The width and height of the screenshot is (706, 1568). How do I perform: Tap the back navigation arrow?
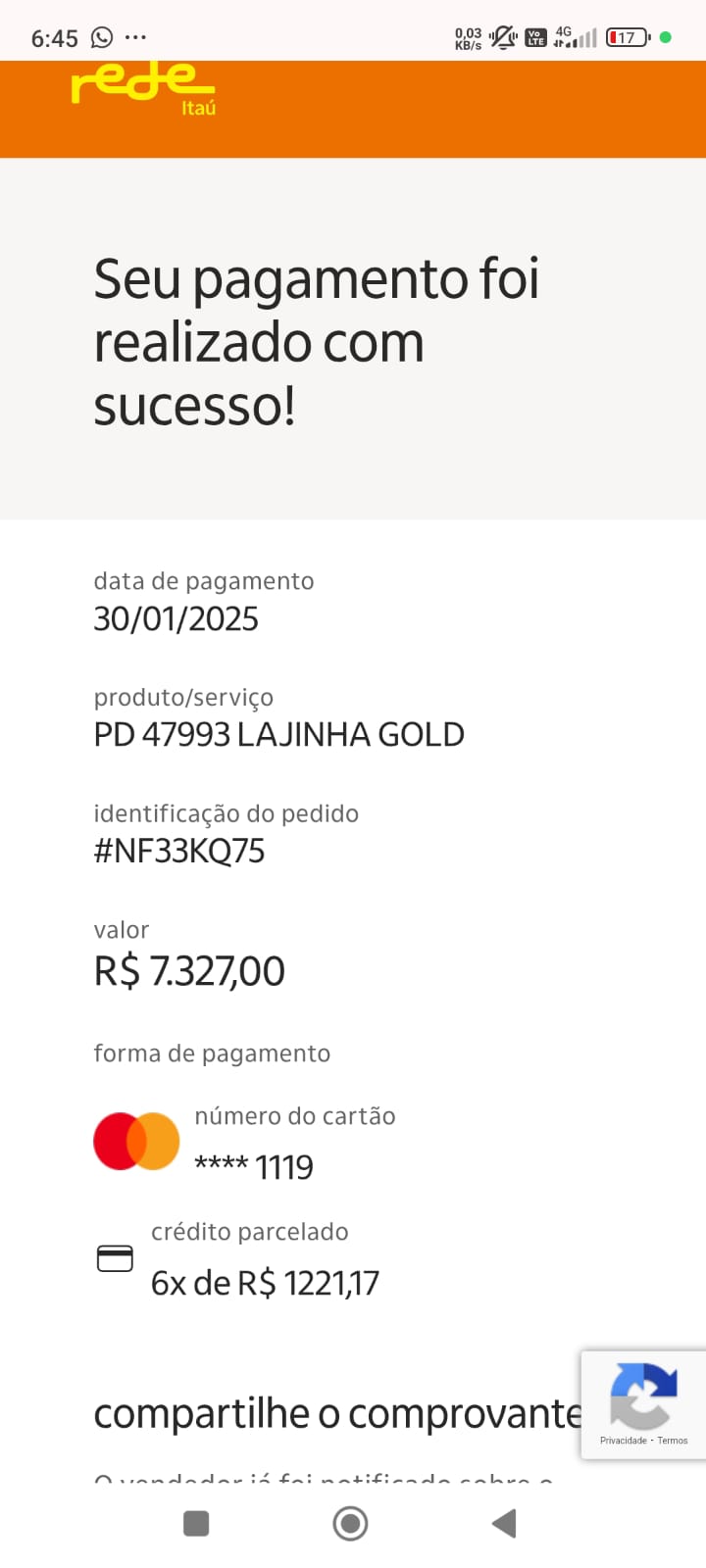pyautogui.click(x=504, y=1523)
